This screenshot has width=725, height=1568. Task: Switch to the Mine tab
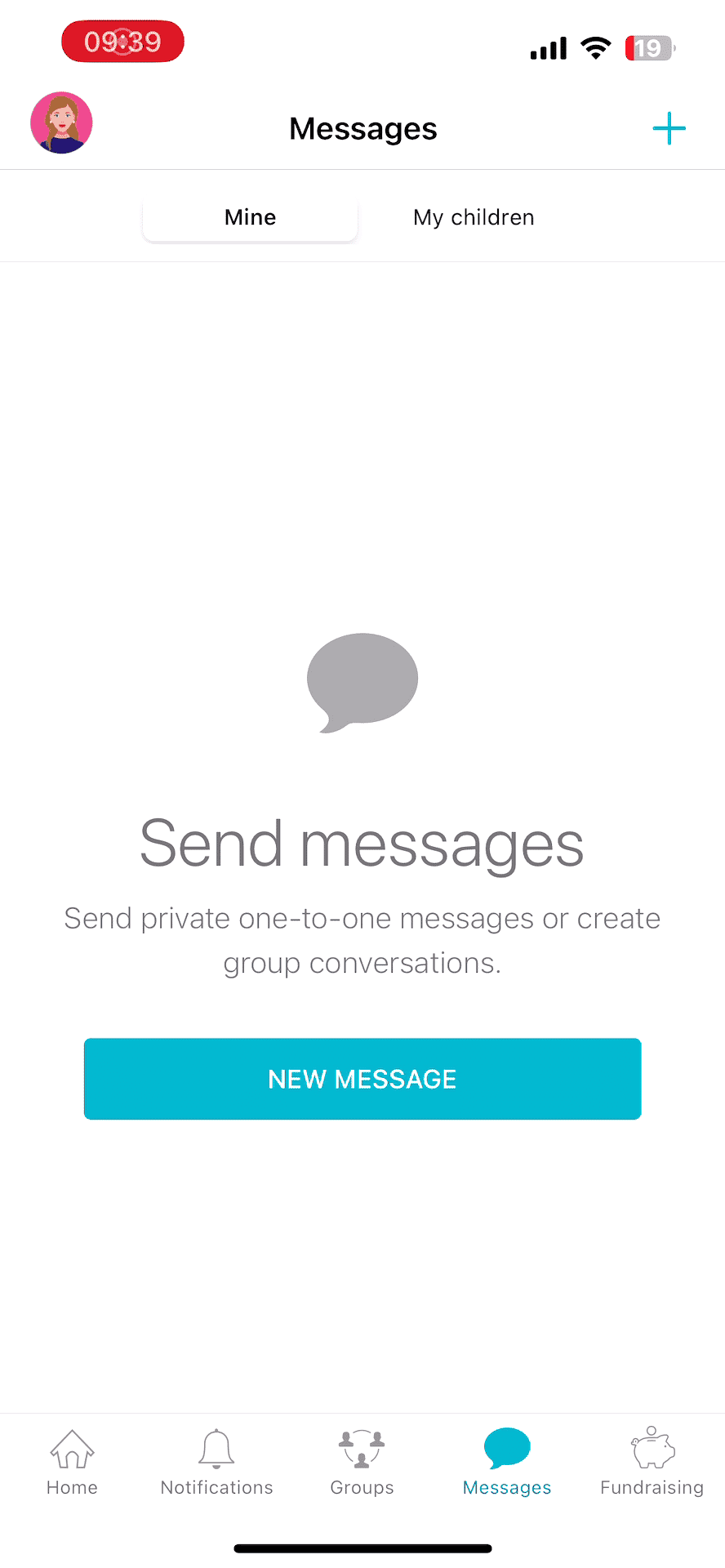250,216
